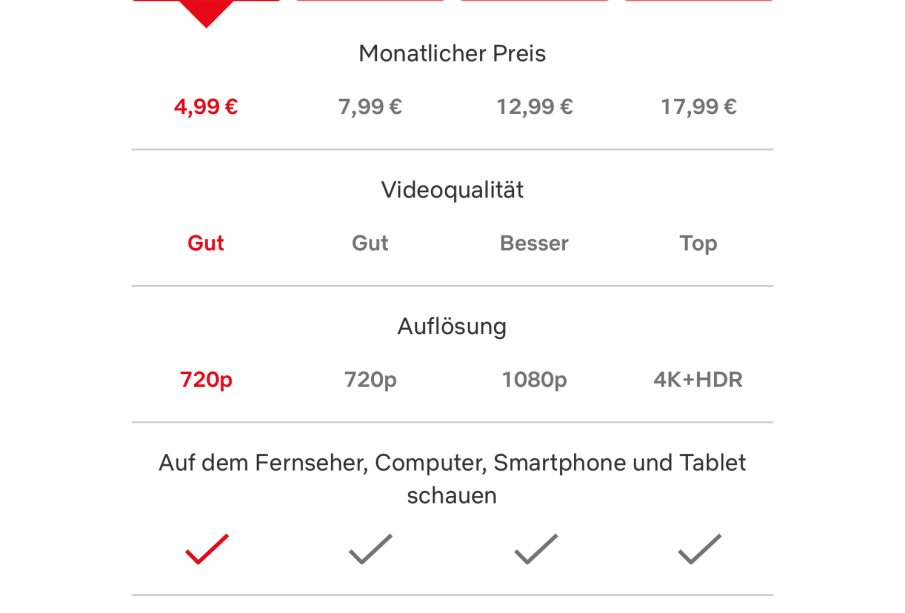Pick the 17,99 € plan
Screen dimensions: 905x613
click(698, 107)
